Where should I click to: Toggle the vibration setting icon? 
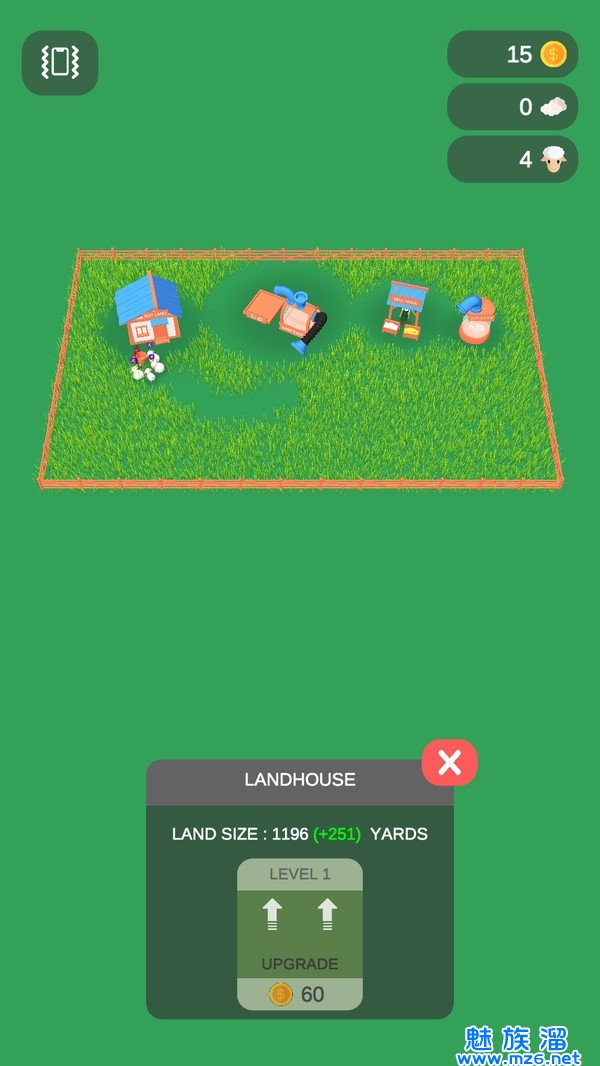pyautogui.click(x=60, y=63)
